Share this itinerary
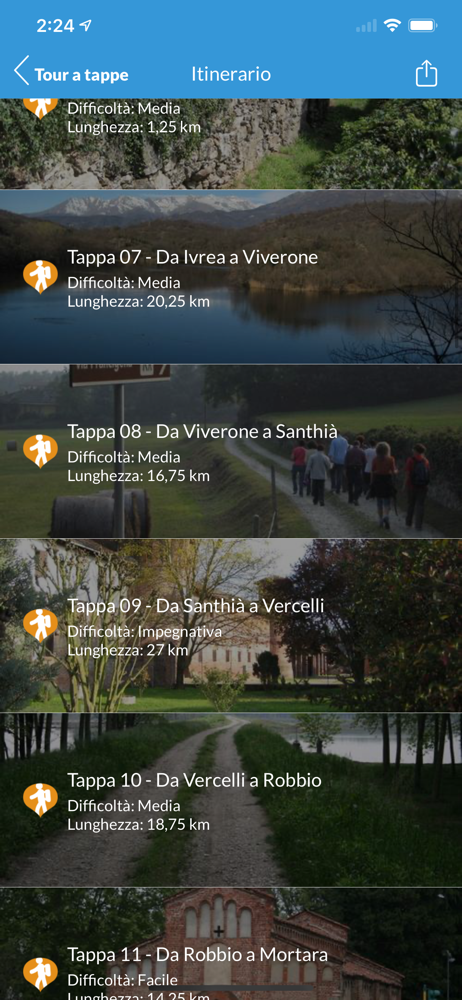The height and width of the screenshot is (1000, 462). click(426, 74)
